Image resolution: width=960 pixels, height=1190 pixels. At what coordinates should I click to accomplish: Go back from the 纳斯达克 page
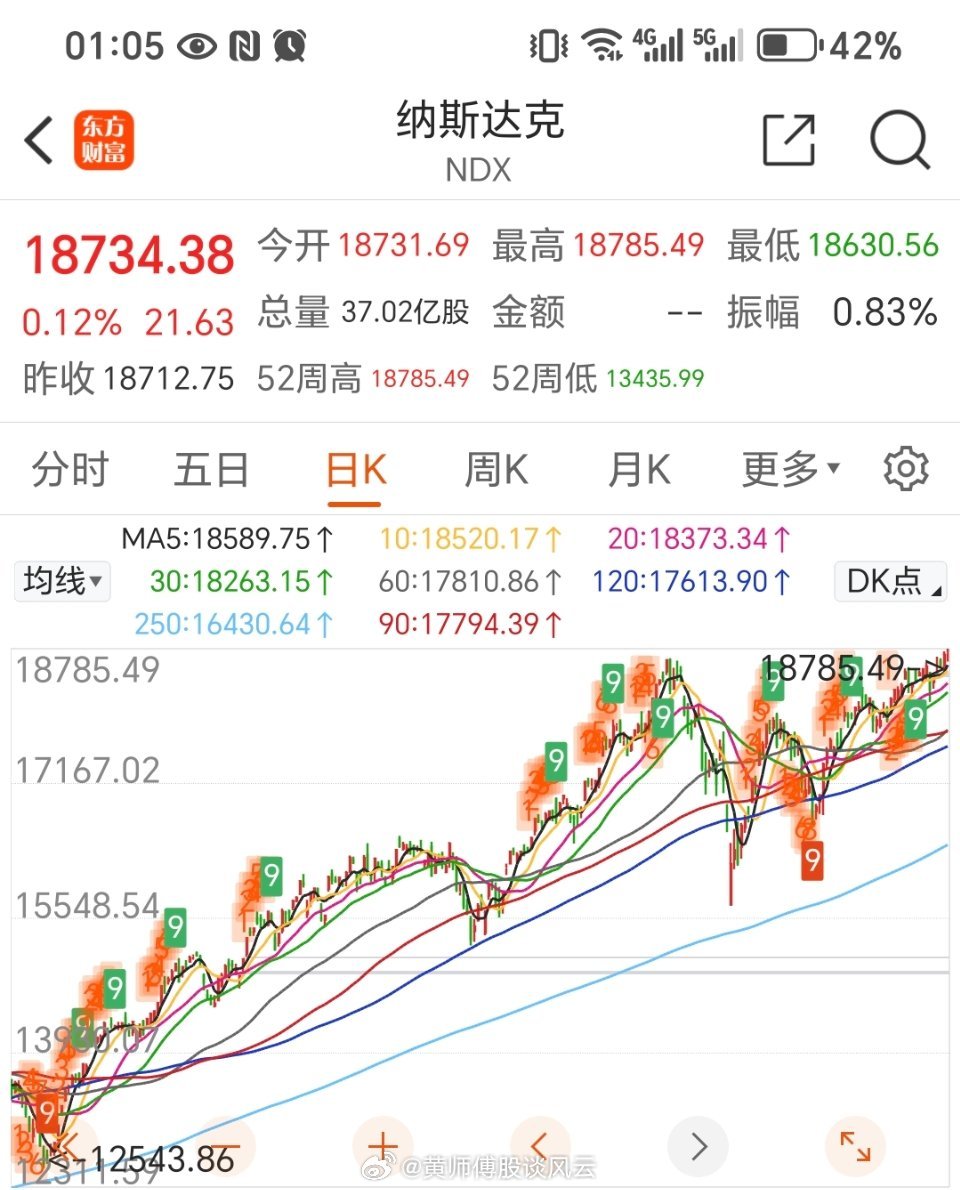pos(40,140)
